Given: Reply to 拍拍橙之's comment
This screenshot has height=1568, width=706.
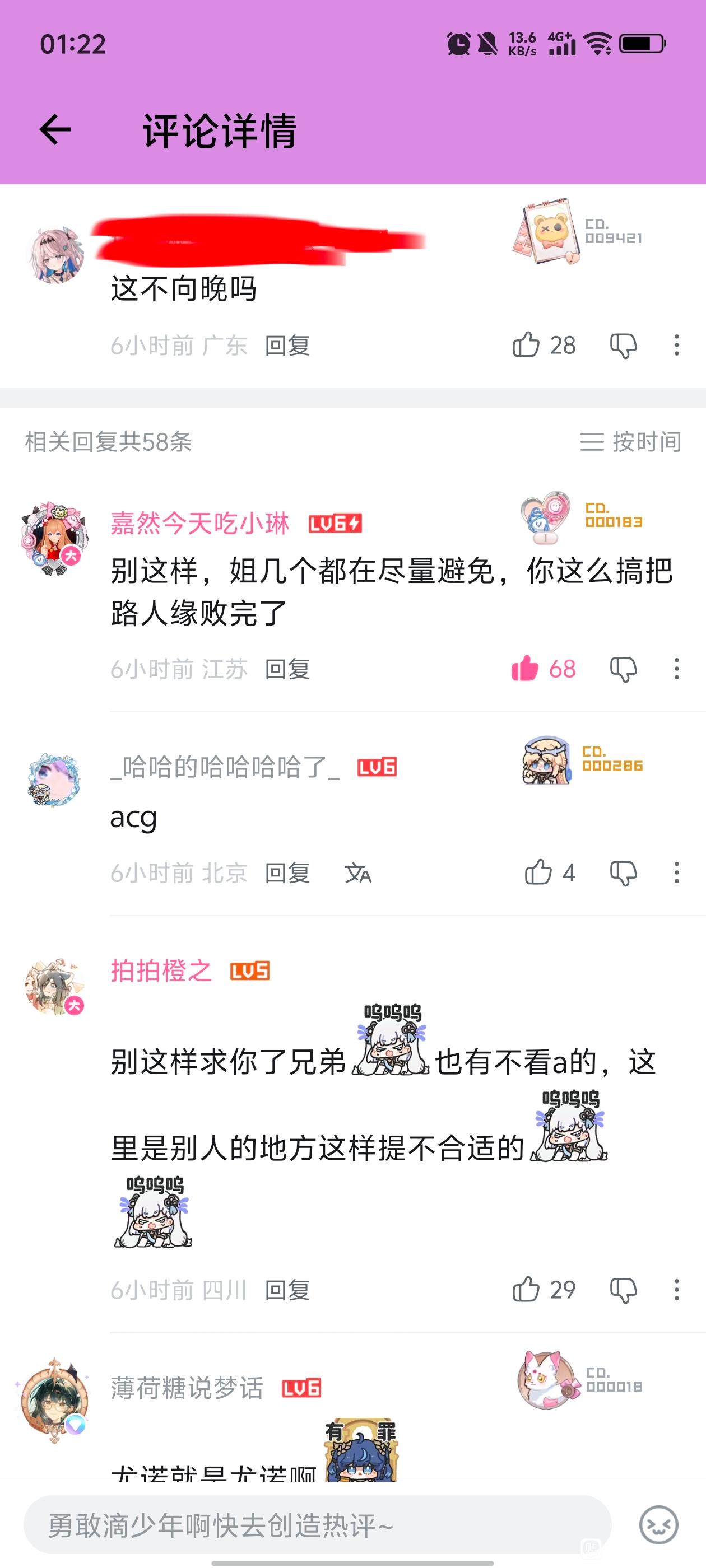Looking at the screenshot, I should click(287, 1290).
